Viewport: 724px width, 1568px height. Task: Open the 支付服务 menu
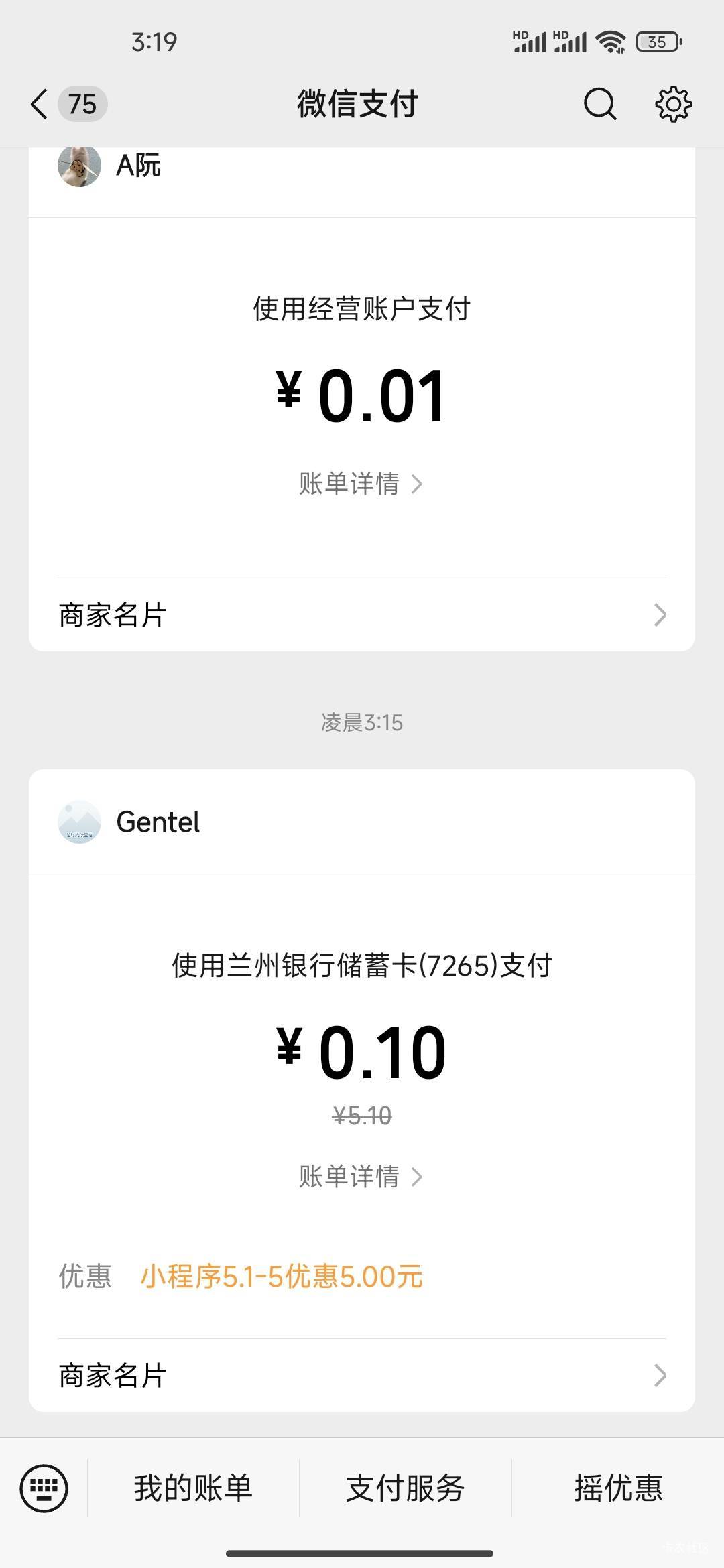tap(405, 1488)
